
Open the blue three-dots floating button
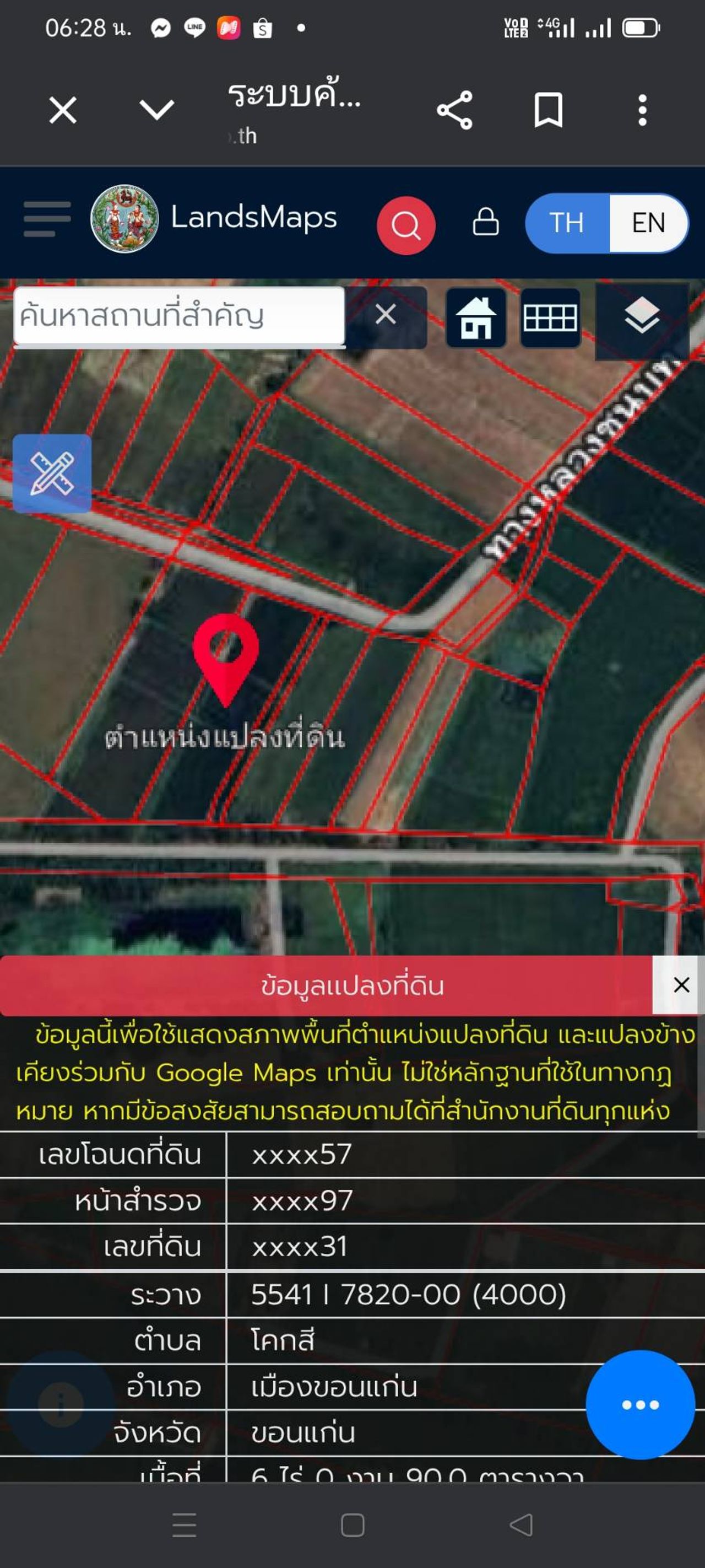pyautogui.click(x=640, y=1404)
